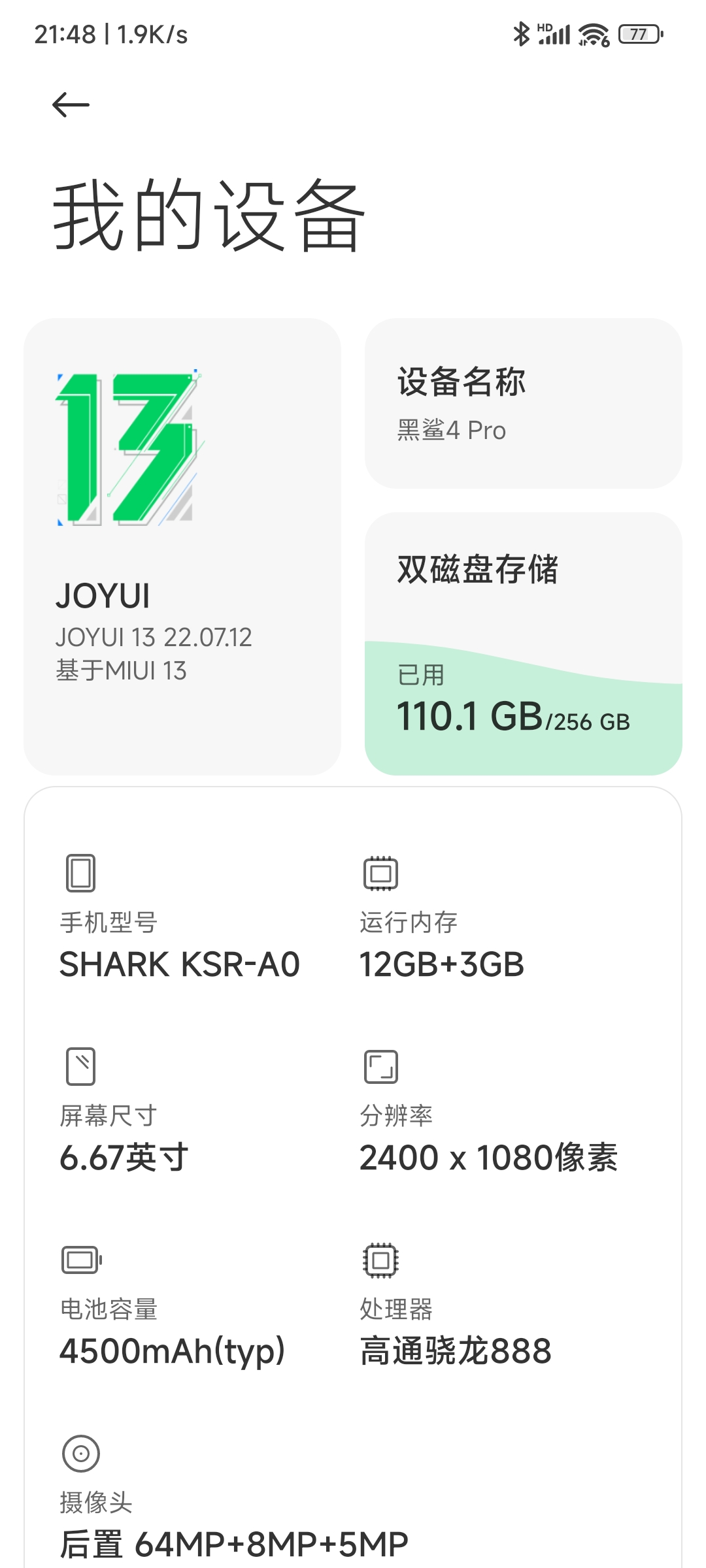Open the 设备名称 黑鲨4 Pro card

(x=524, y=403)
